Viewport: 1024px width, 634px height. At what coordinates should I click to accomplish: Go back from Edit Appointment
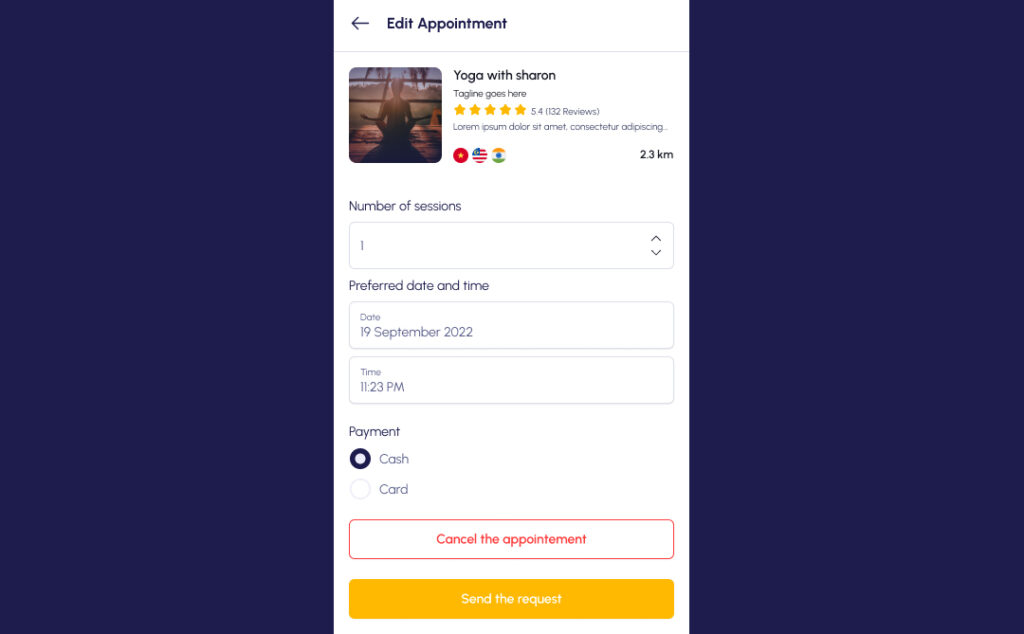point(360,23)
